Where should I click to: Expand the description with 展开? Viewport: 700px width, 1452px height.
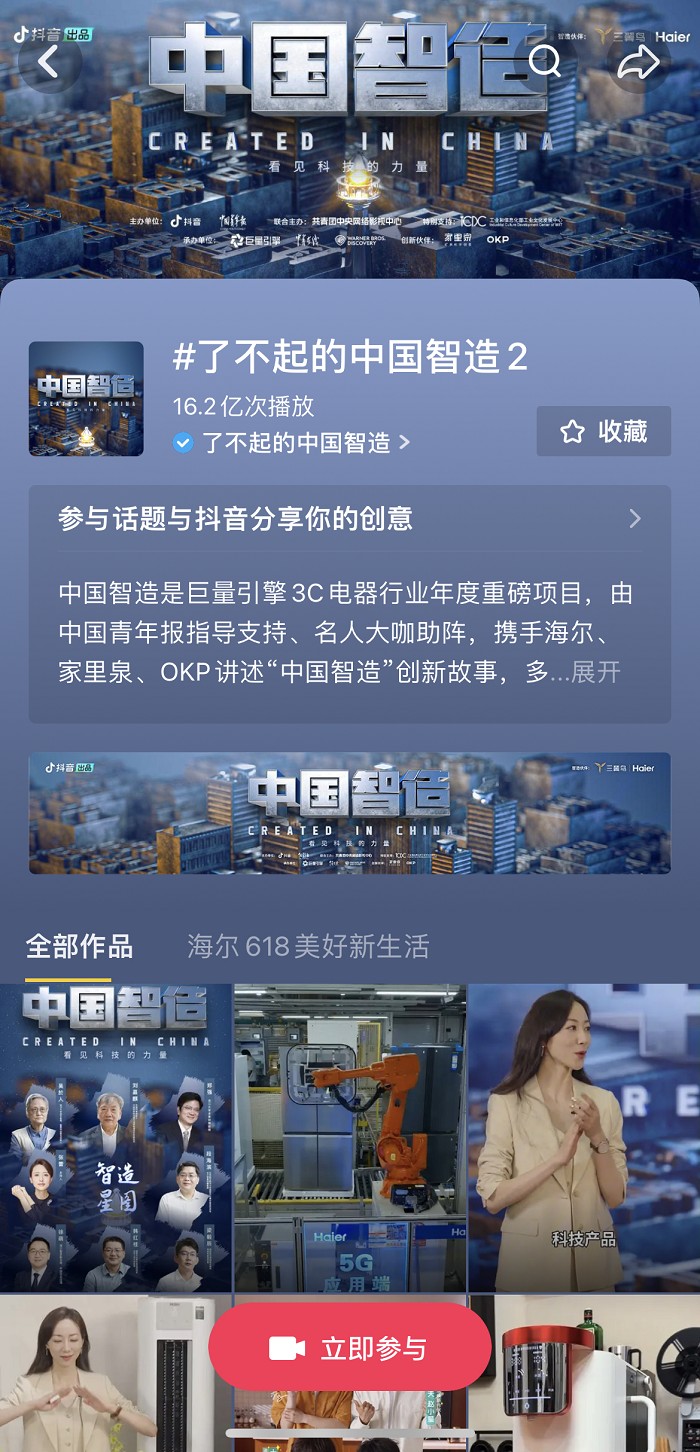tap(596, 672)
